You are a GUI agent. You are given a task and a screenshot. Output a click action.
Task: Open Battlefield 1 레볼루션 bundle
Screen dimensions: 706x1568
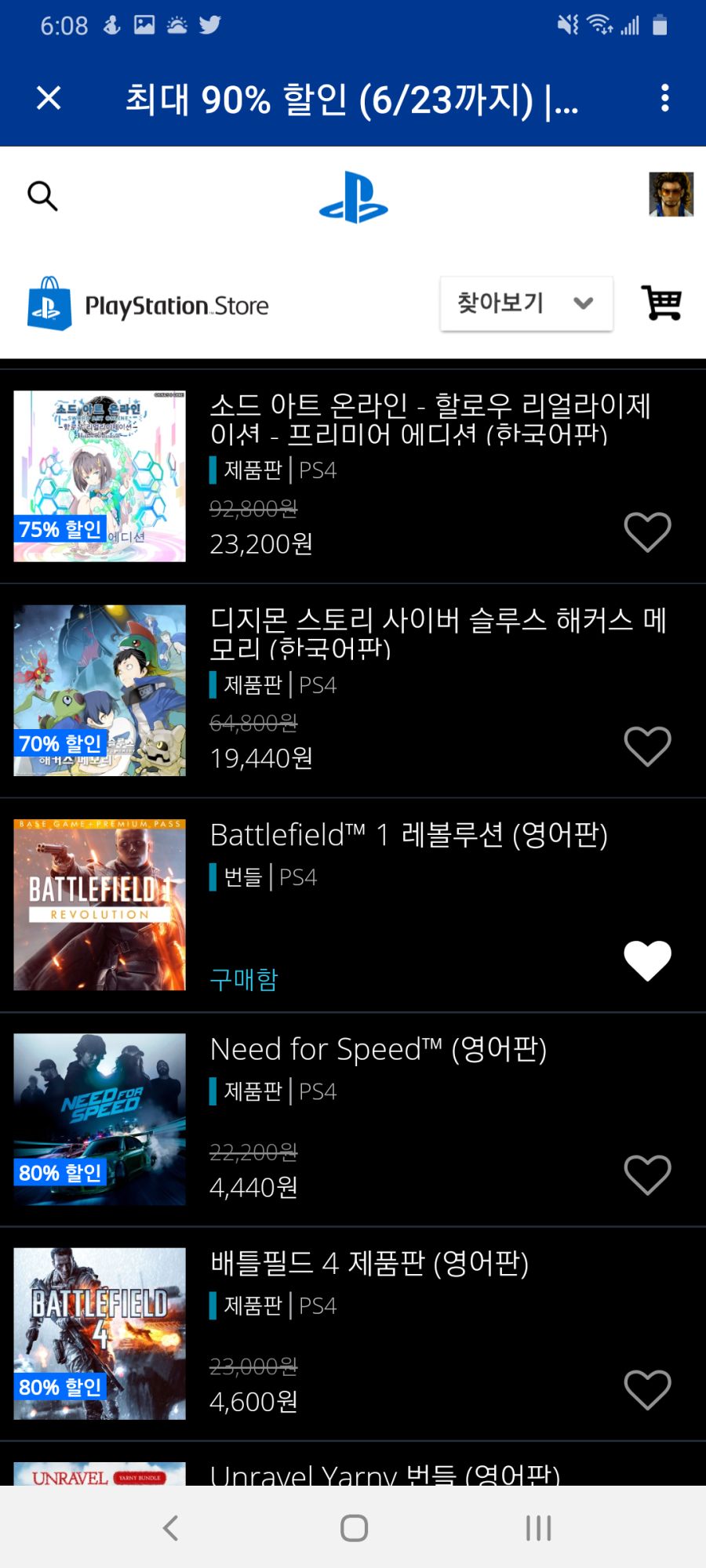408,836
